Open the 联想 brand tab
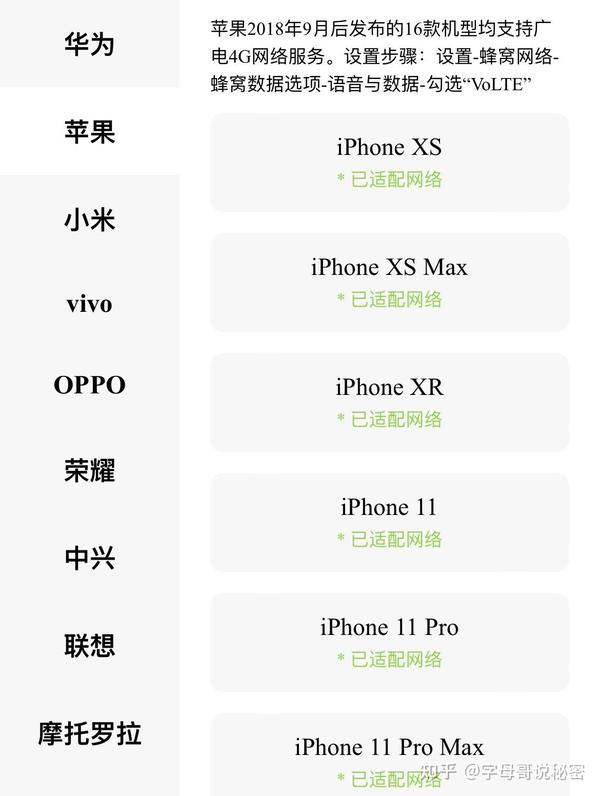Screen dimensions: 600x796 click(x=90, y=645)
